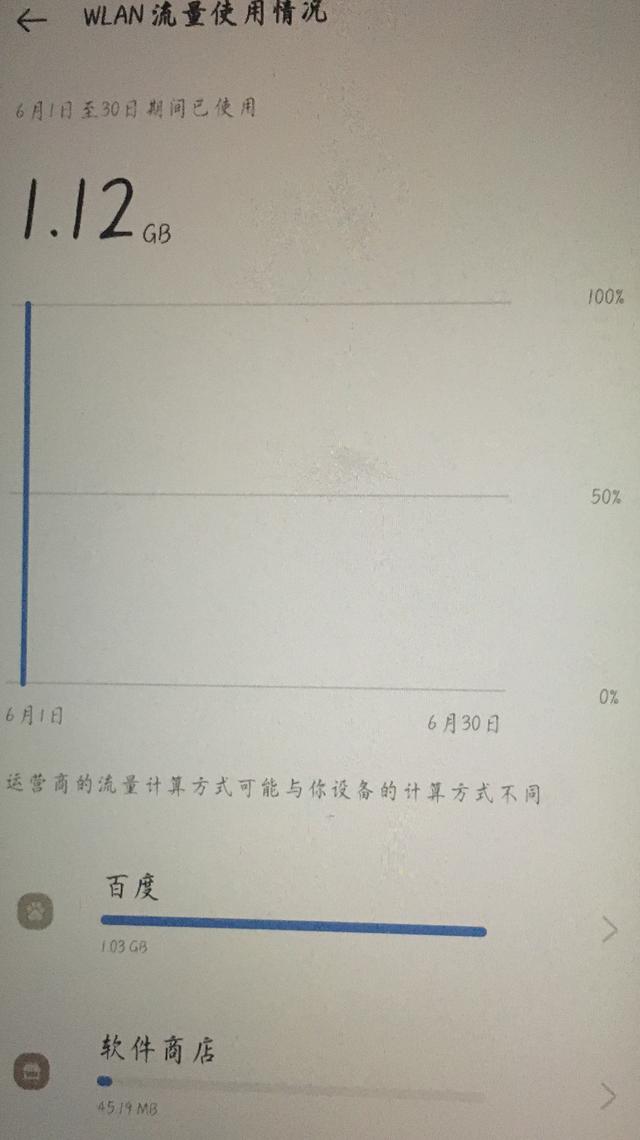Go back from WLAN流量使用情况
This screenshot has height=1140, width=640.
tap(32, 20)
